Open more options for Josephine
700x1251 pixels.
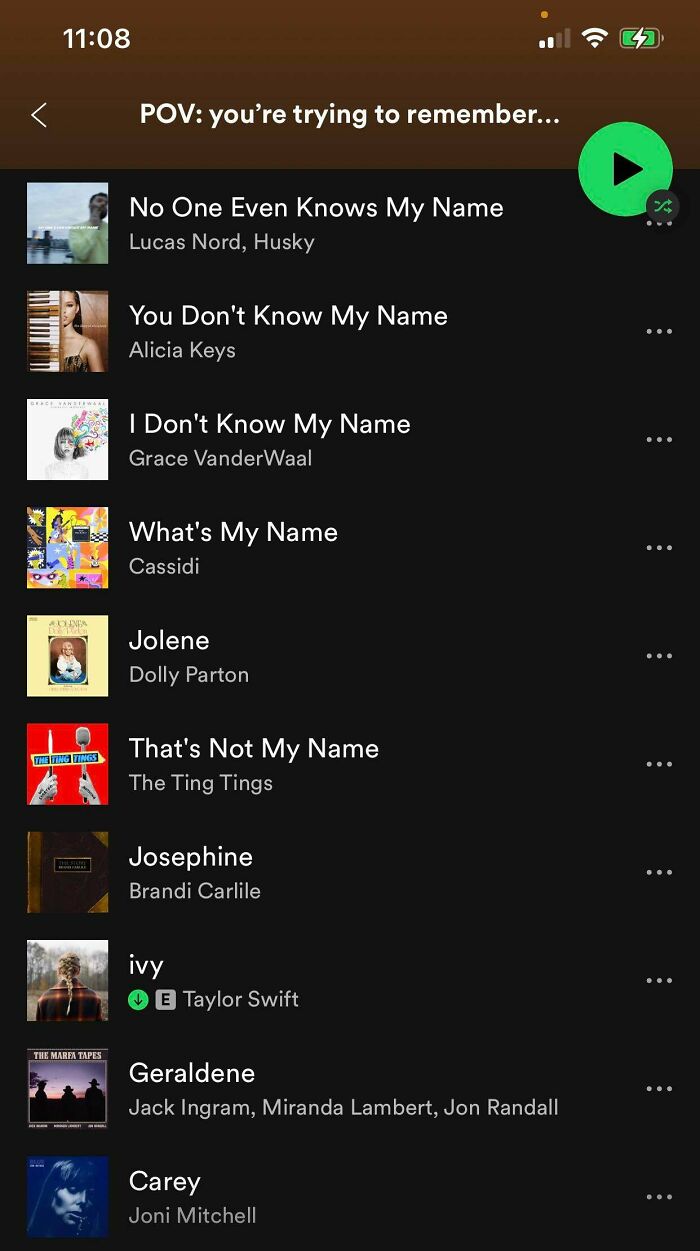[x=659, y=872]
